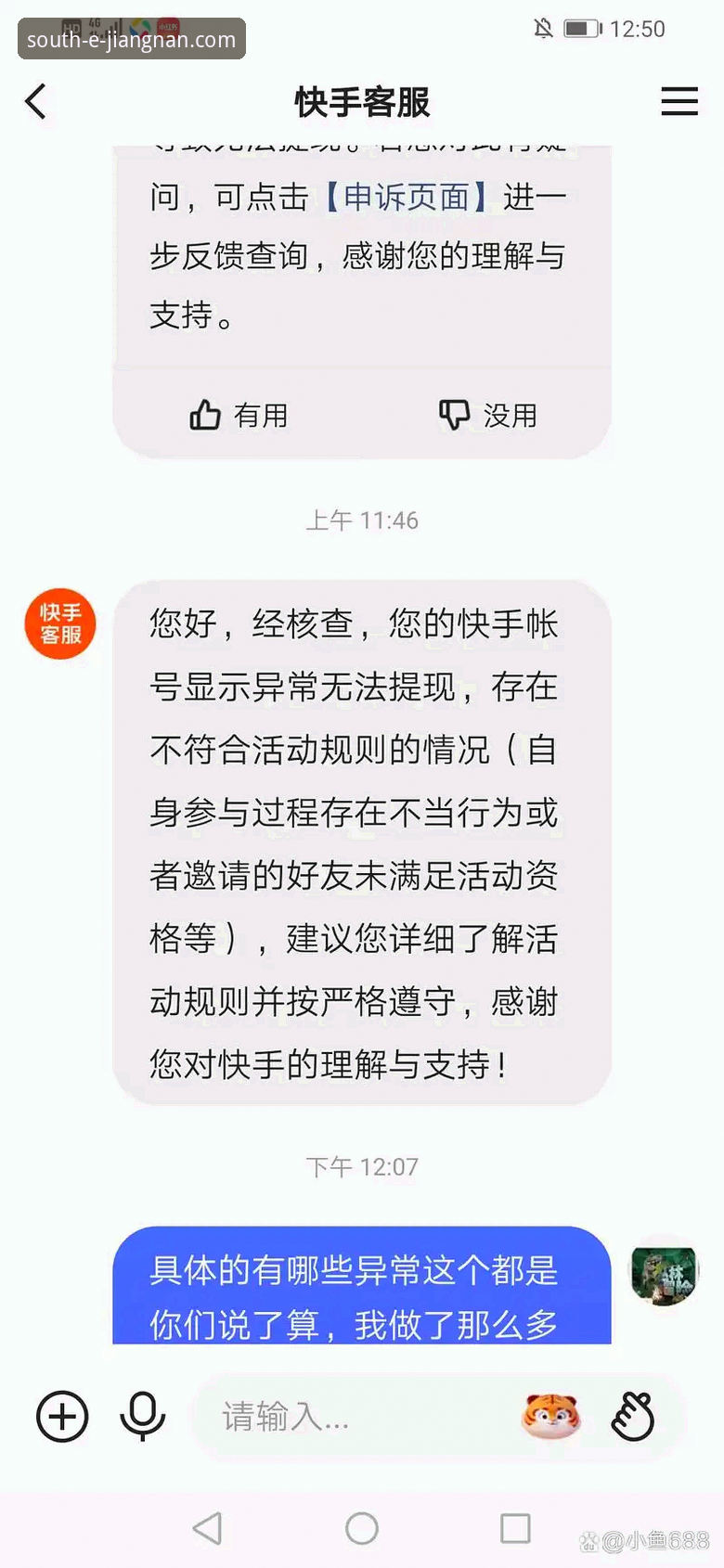This screenshot has width=724, height=1568.
Task: Select the 快手客服 chat title
Action: coord(362,102)
